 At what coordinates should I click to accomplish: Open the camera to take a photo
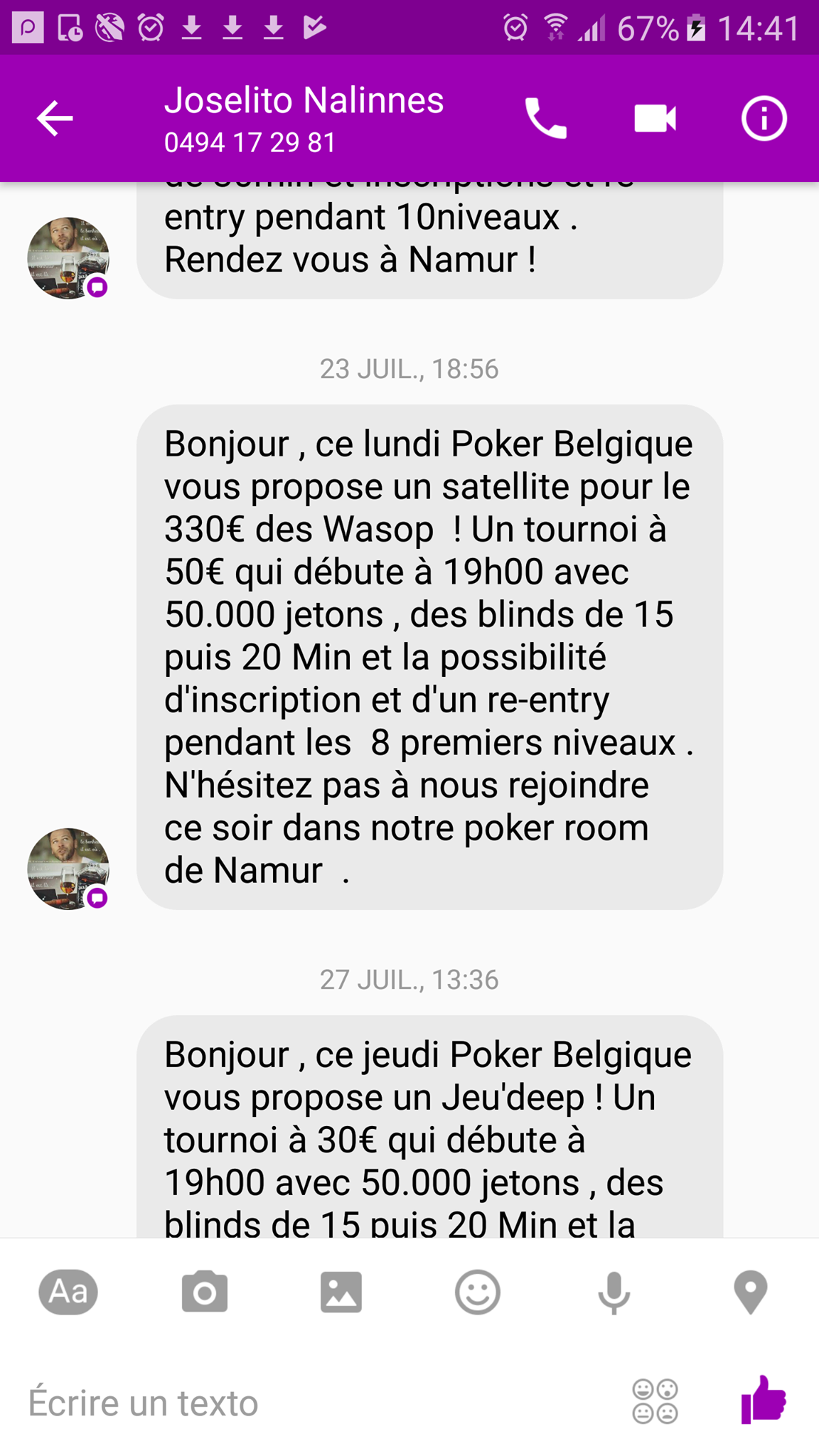[x=205, y=1292]
